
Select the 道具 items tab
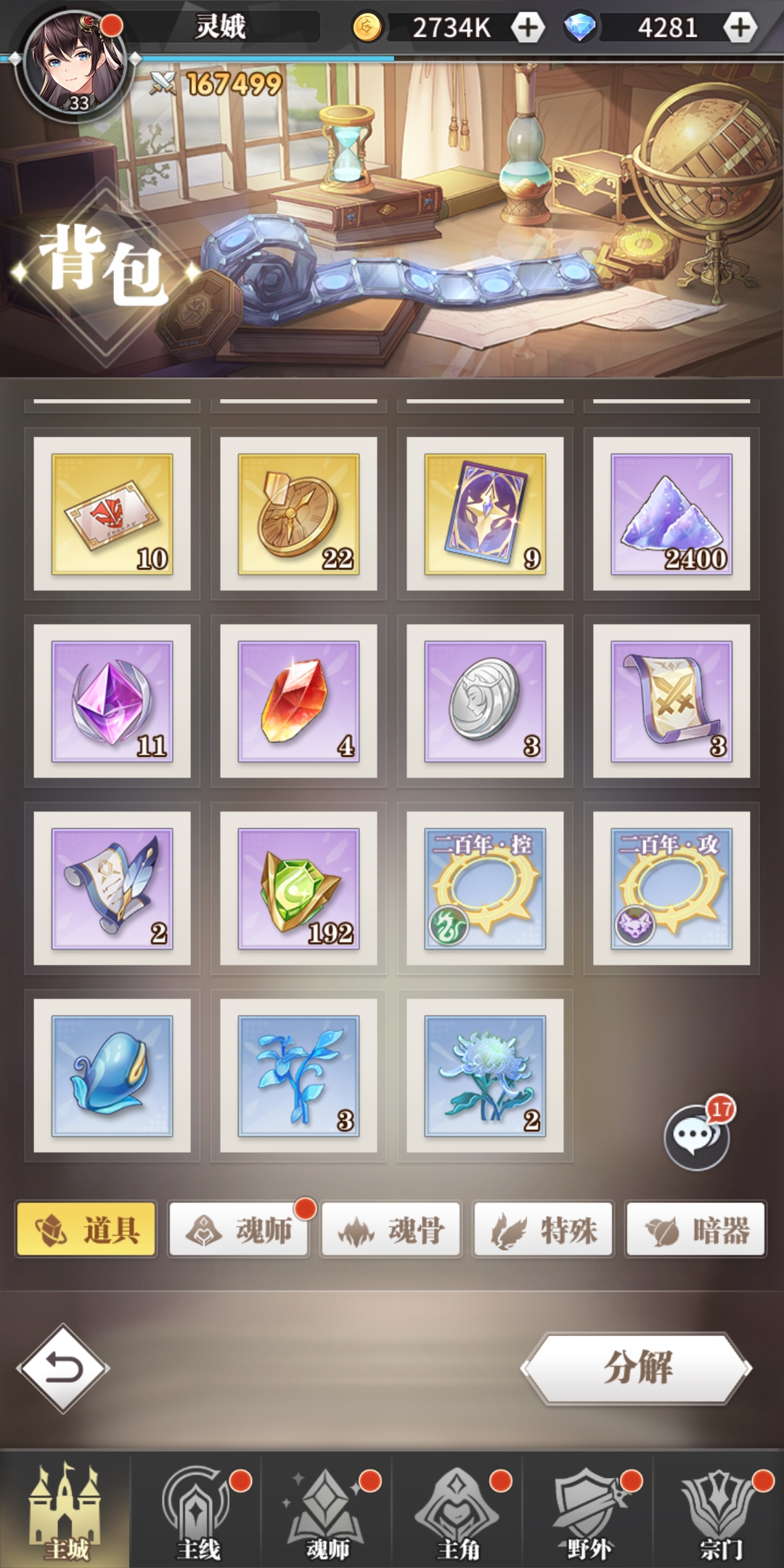pyautogui.click(x=86, y=1230)
